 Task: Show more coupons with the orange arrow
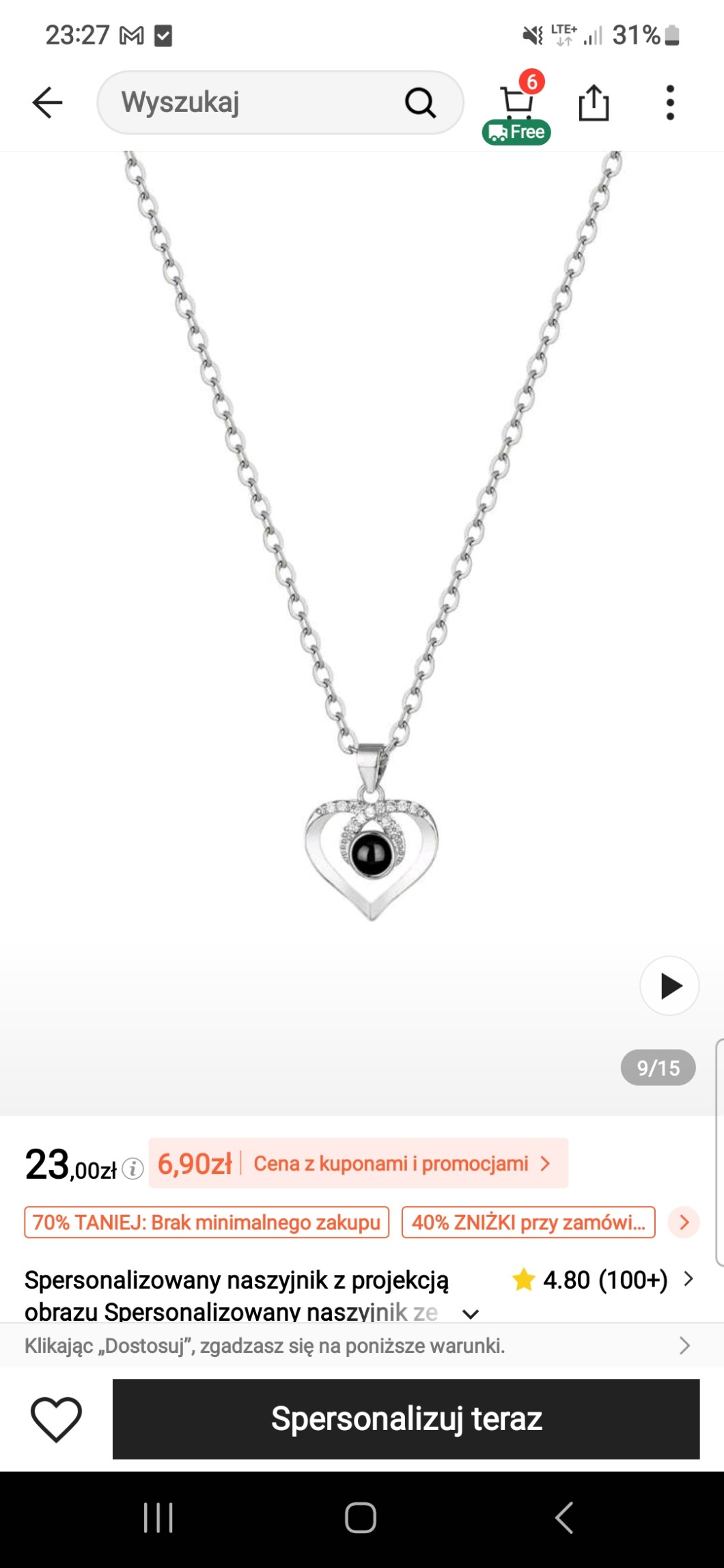coord(684,1222)
